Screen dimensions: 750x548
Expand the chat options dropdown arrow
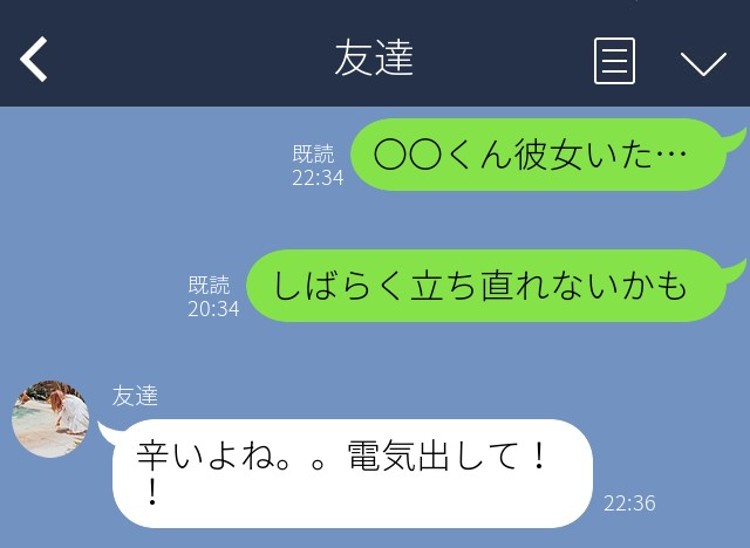coord(703,63)
